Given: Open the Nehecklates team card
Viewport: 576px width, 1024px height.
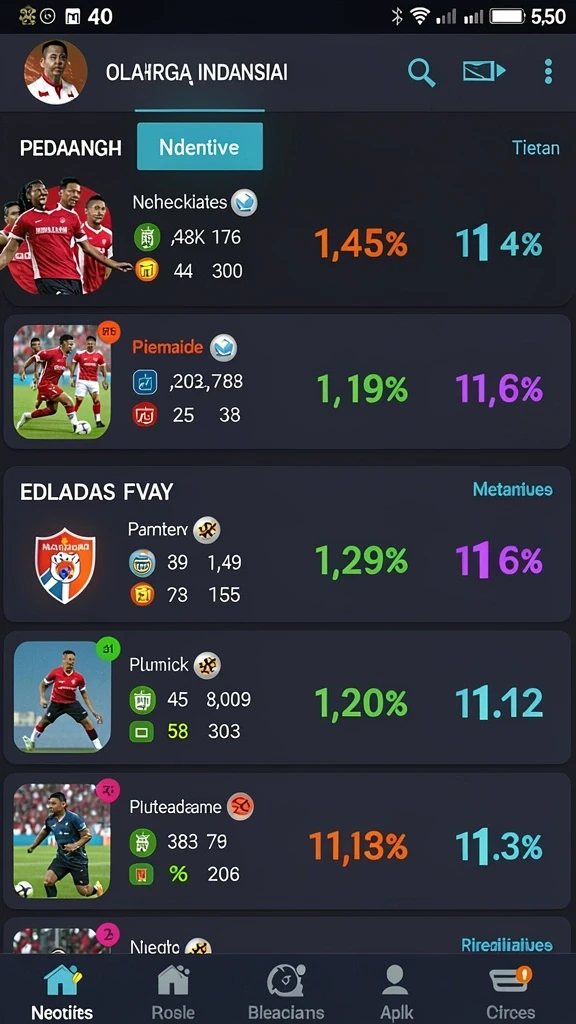Looking at the screenshot, I should pos(287,240).
